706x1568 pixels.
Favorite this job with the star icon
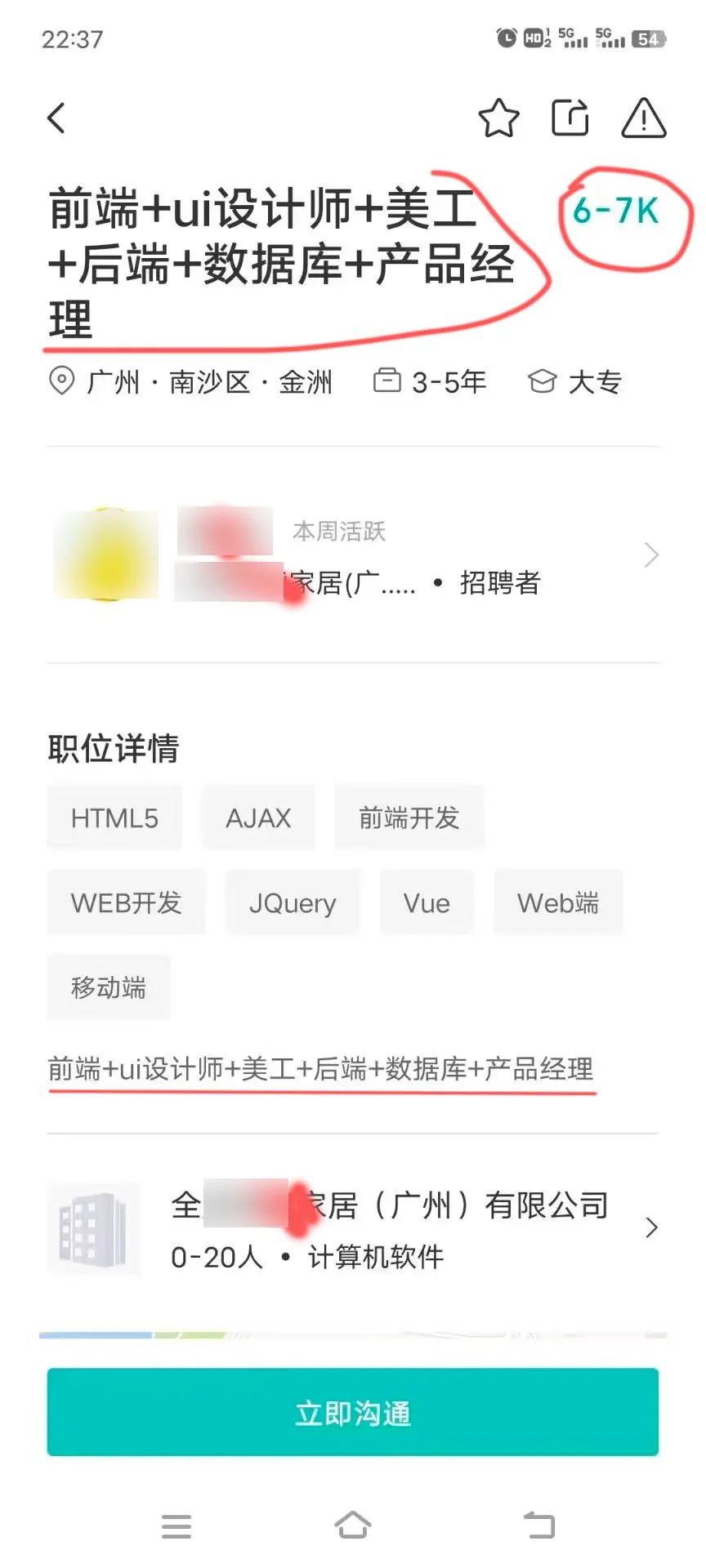click(498, 118)
